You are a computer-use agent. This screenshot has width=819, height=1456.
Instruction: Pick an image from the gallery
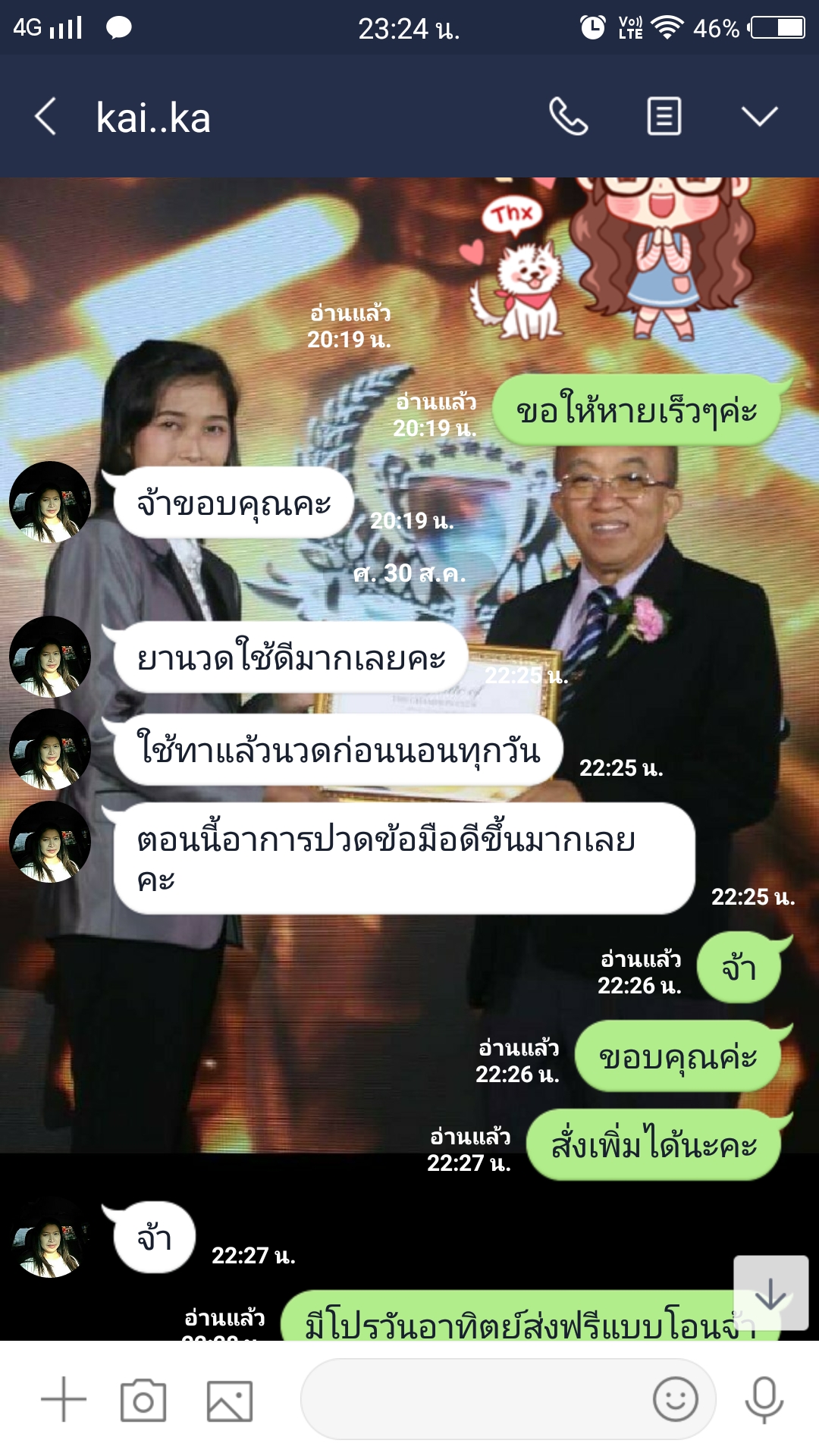(229, 1400)
